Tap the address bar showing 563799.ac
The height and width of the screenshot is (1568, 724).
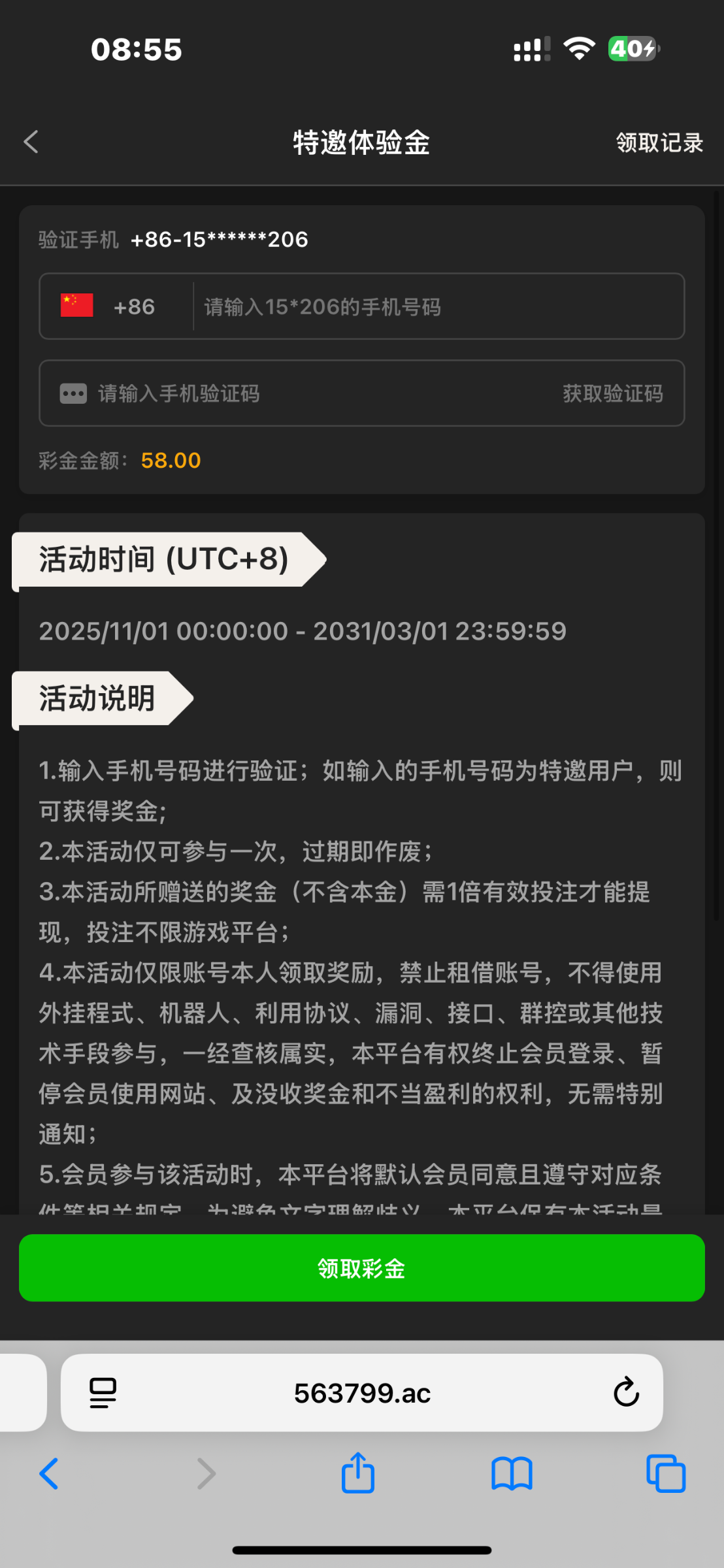pyautogui.click(x=363, y=1392)
